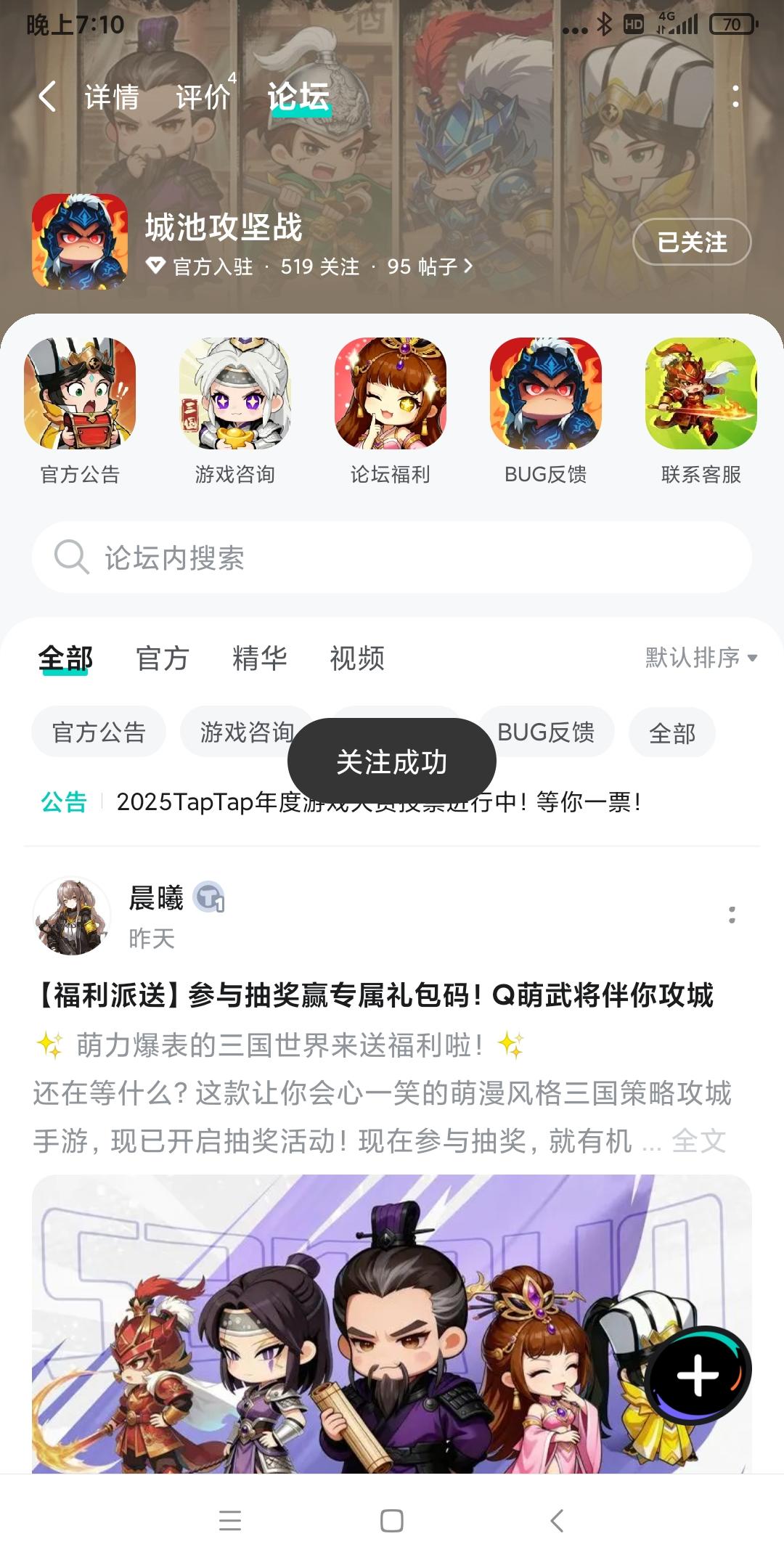784x1568 pixels.
Task: Select the 官方公告 filter chip
Action: (99, 732)
